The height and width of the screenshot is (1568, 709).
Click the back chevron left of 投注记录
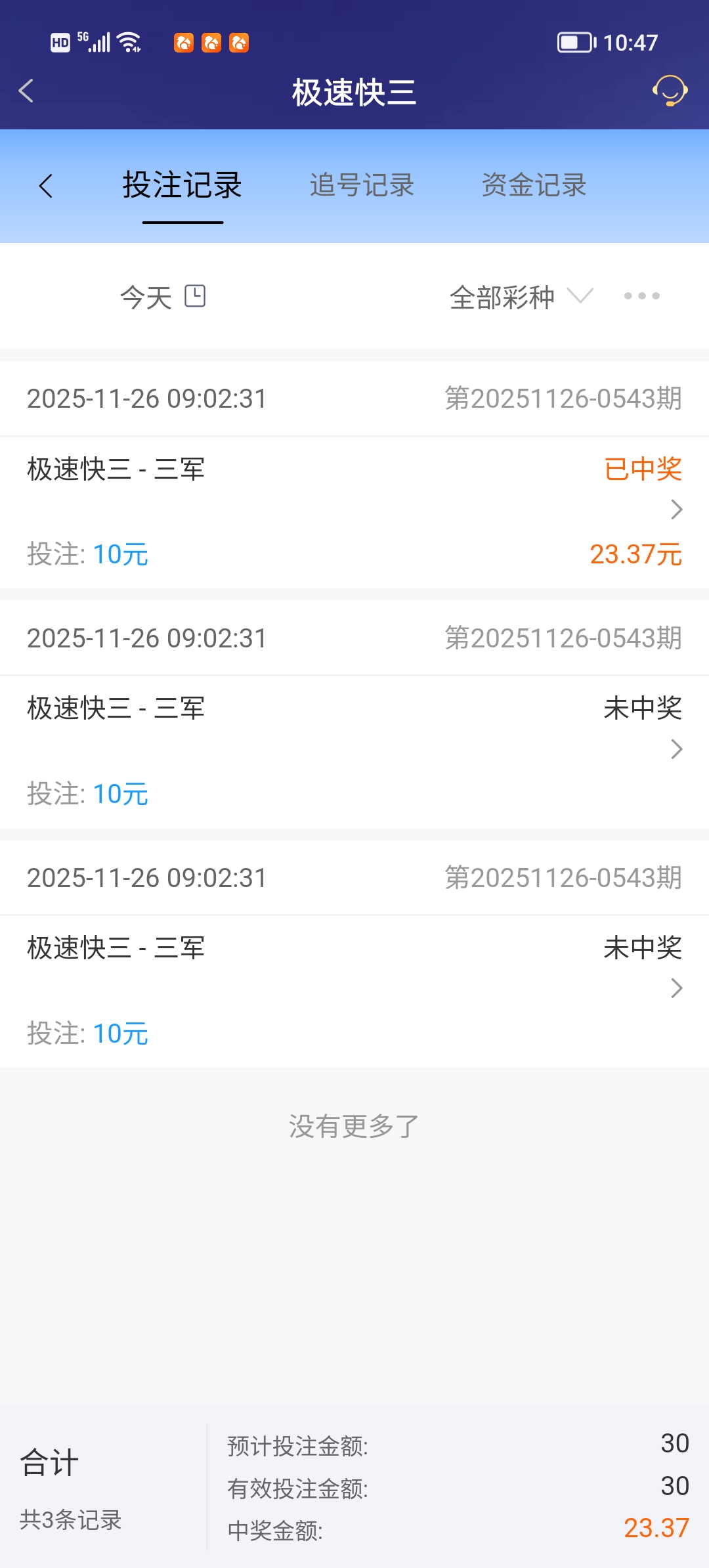(x=47, y=186)
